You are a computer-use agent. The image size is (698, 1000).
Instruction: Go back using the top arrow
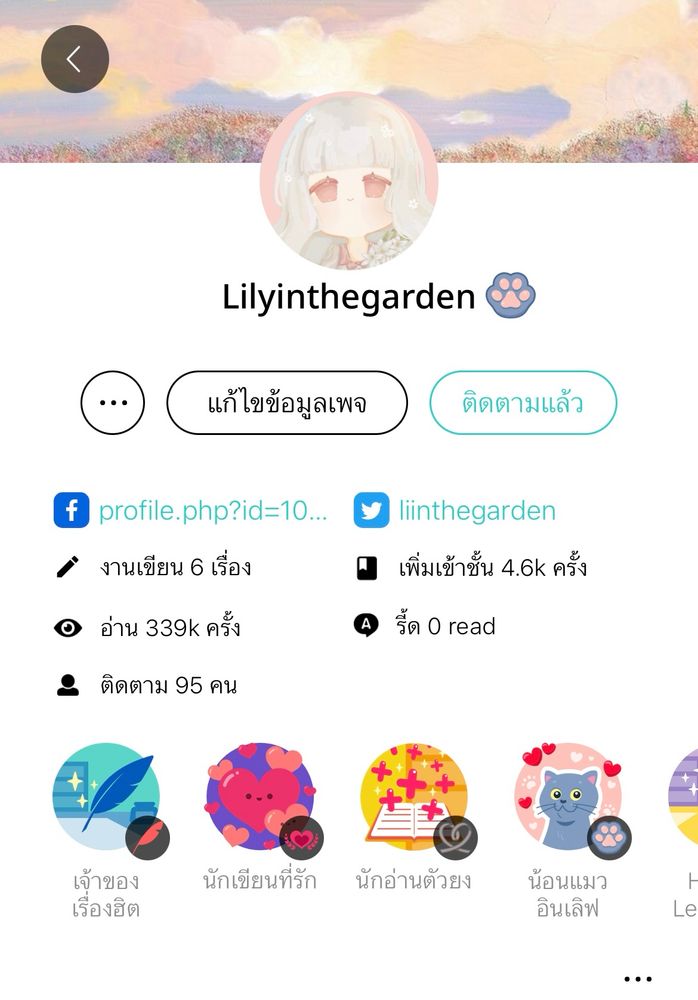[x=74, y=60]
